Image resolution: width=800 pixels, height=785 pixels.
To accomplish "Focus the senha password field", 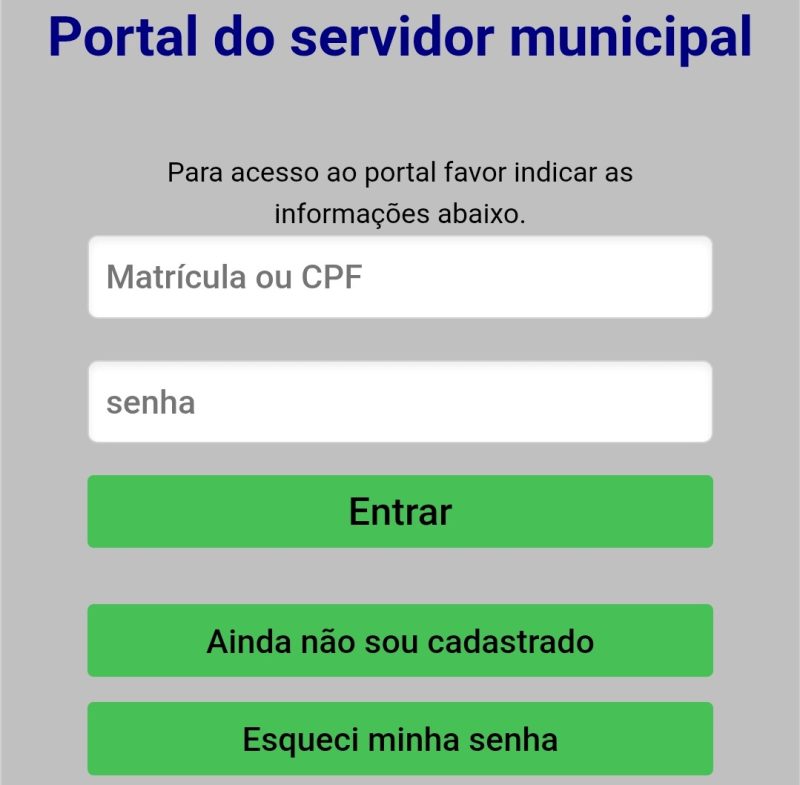I will pyautogui.click(x=400, y=402).
